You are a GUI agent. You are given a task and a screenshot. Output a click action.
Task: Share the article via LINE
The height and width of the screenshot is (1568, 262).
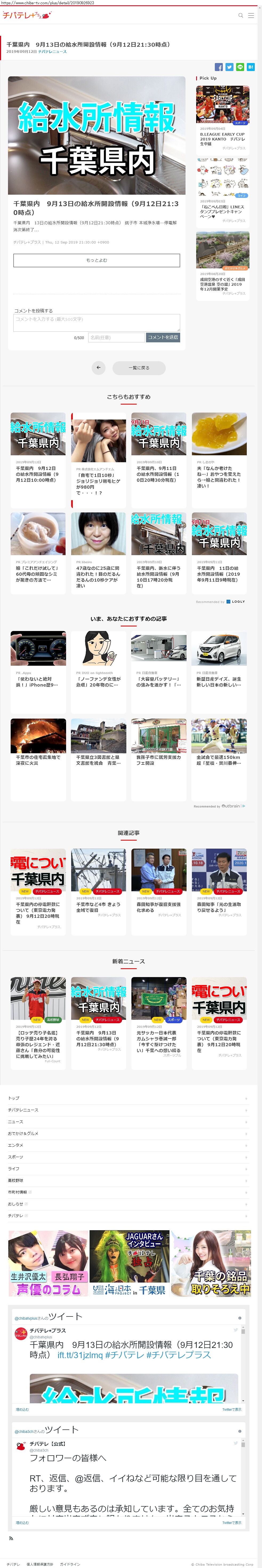tap(240, 67)
